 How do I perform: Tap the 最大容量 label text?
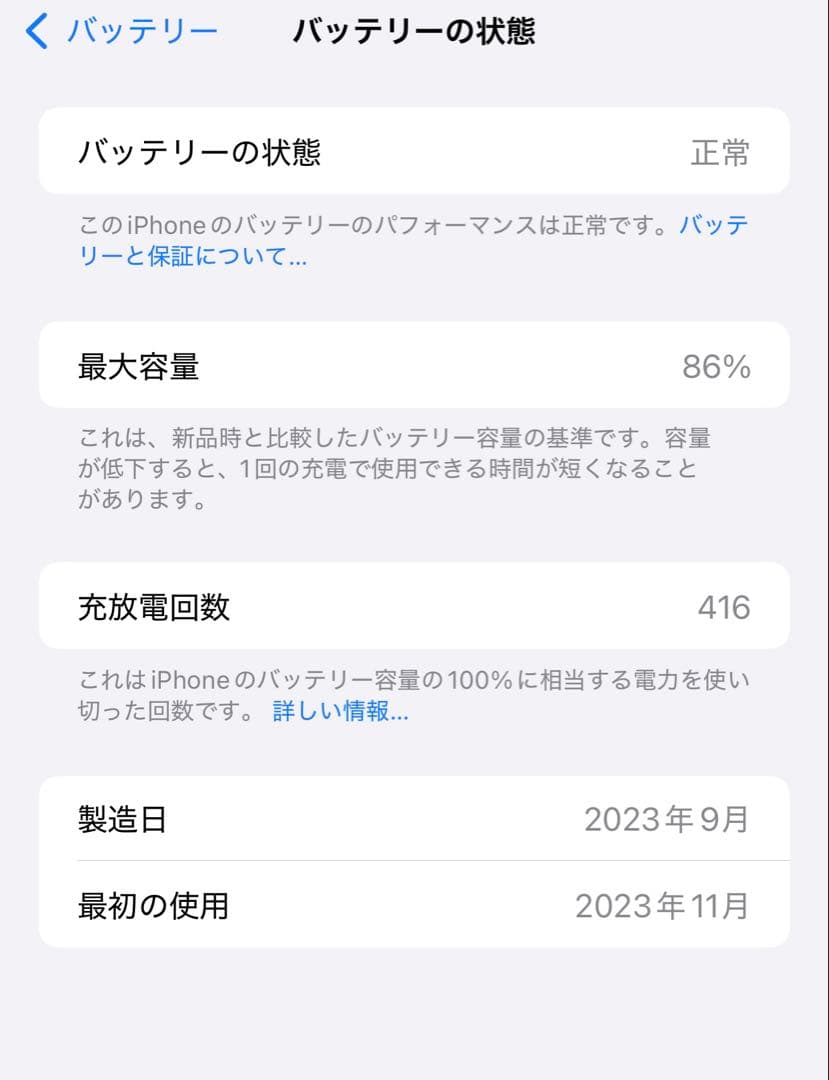pos(139,366)
